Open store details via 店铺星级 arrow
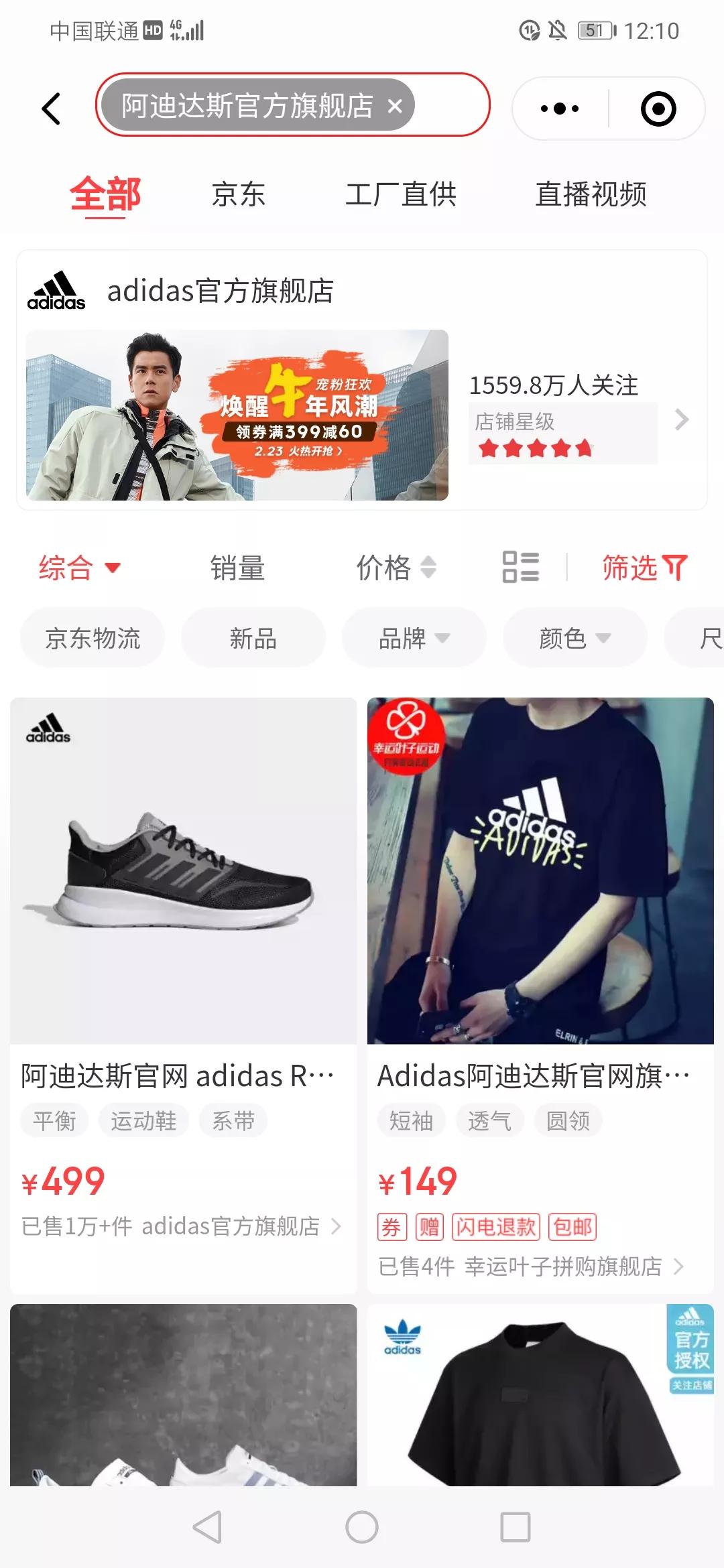This screenshot has height=1568, width=724. (x=682, y=420)
